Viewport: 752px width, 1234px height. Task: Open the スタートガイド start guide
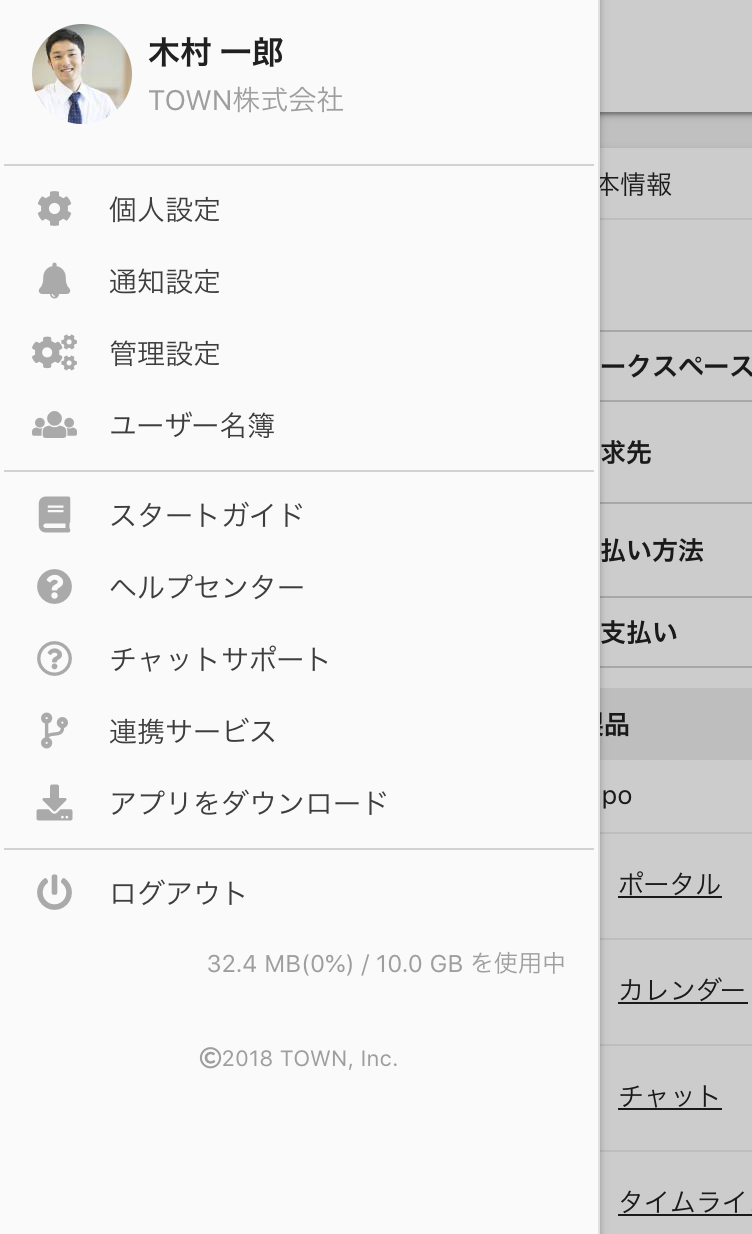click(298, 515)
